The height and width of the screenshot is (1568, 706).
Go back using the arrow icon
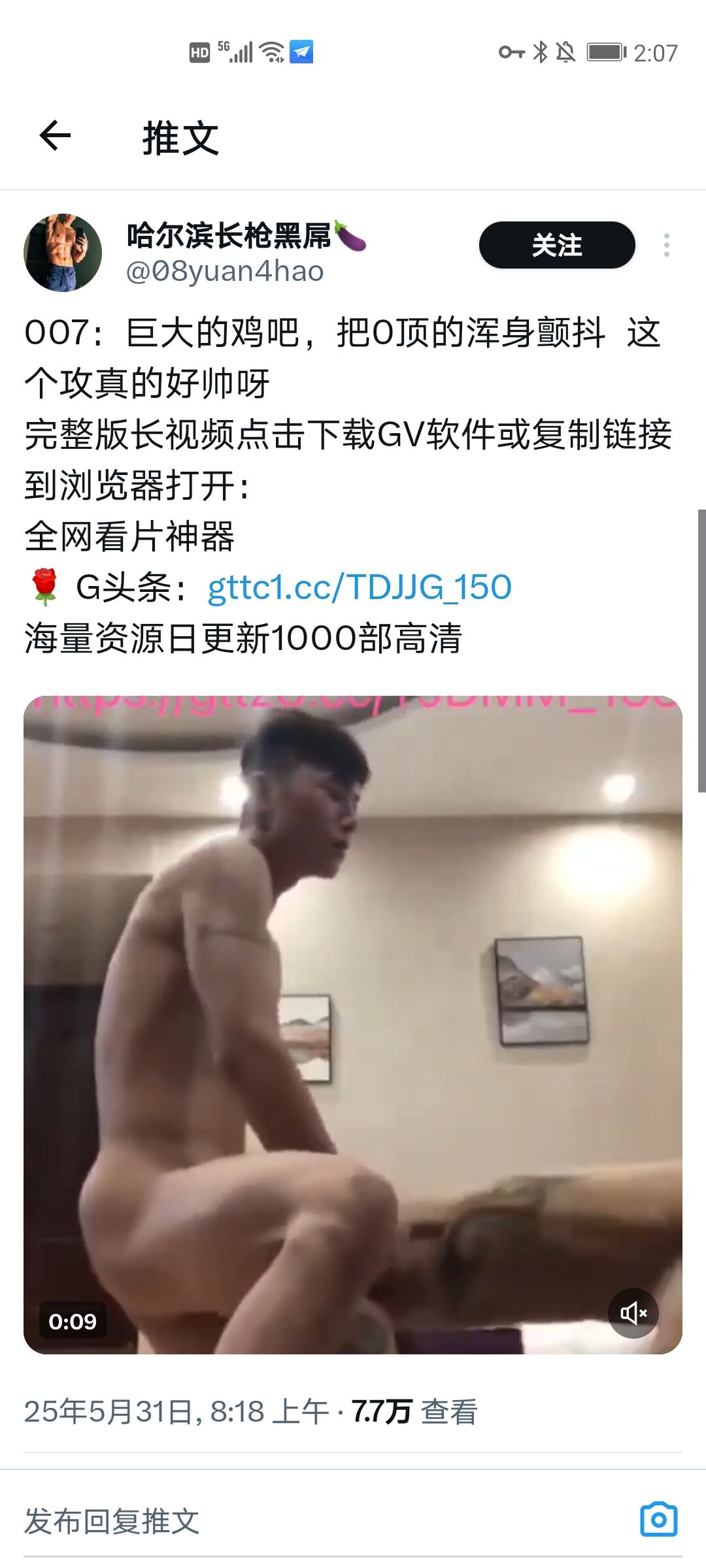(x=55, y=136)
